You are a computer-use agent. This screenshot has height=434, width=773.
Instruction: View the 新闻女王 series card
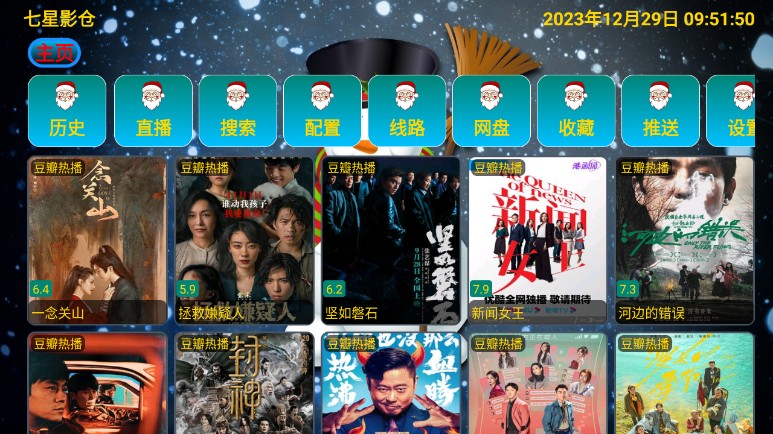[537, 240]
